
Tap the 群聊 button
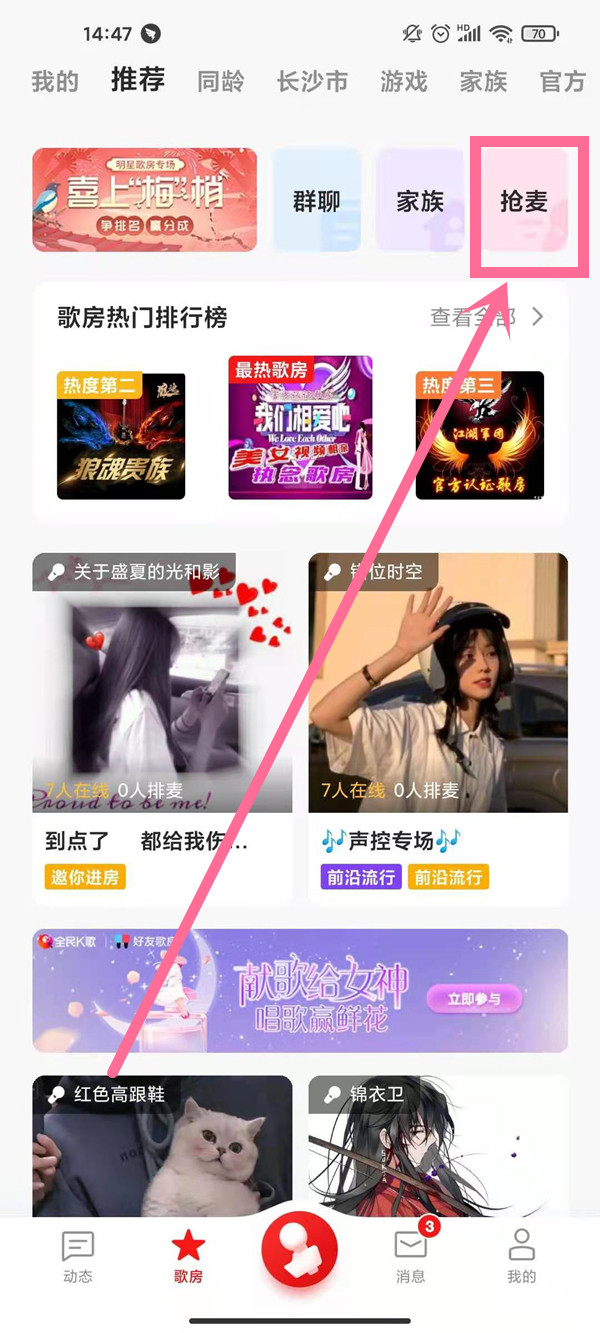pyautogui.click(x=317, y=201)
